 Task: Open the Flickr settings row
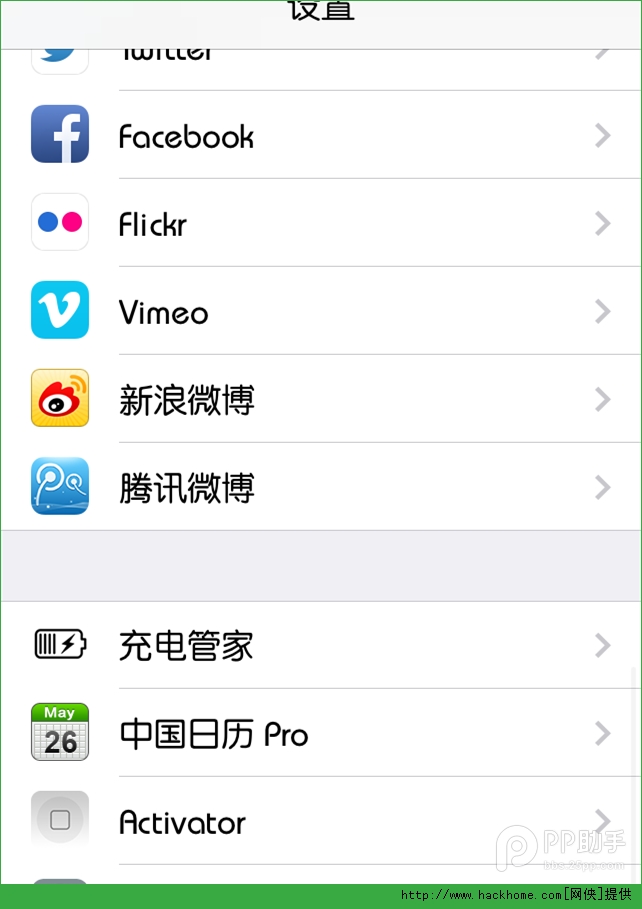pos(320,224)
